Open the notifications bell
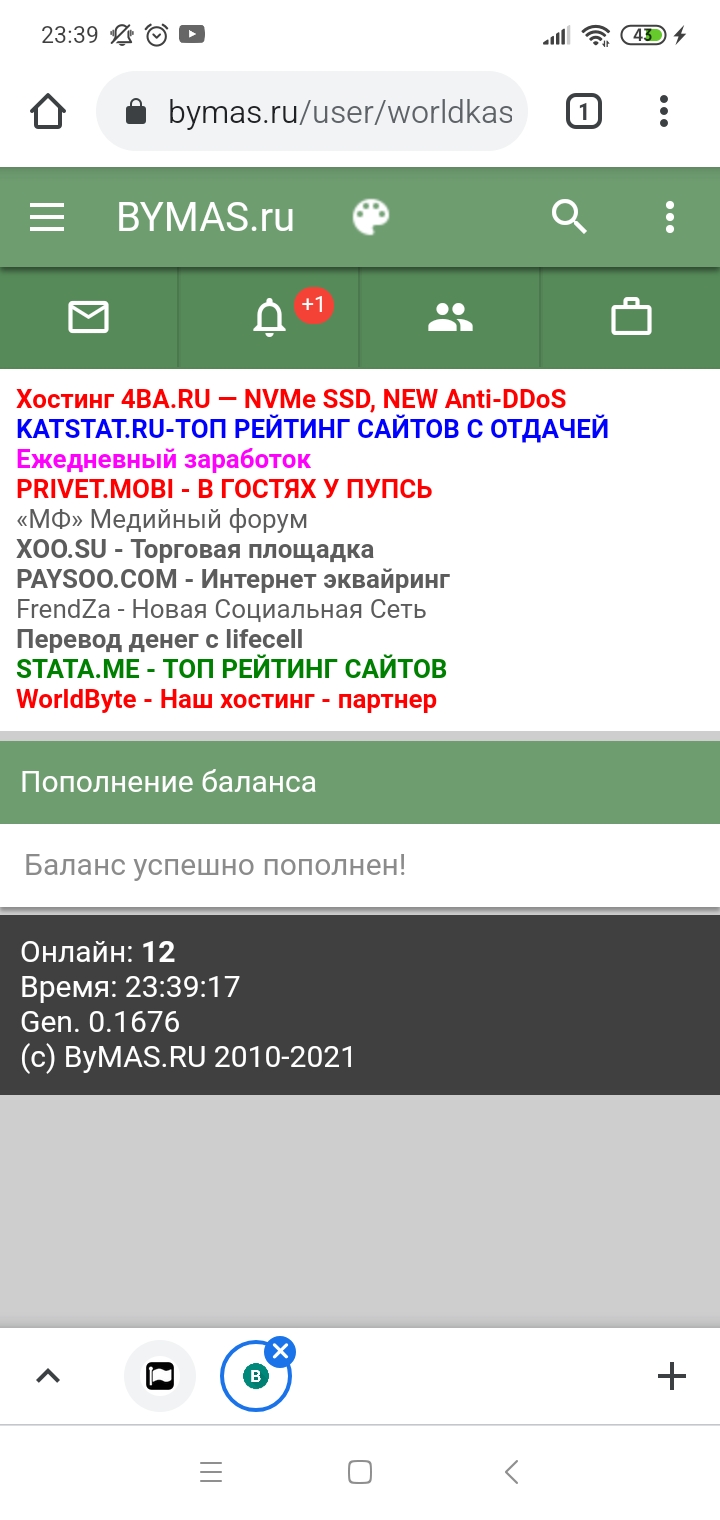Viewport: 720px width, 1520px height. (269, 318)
